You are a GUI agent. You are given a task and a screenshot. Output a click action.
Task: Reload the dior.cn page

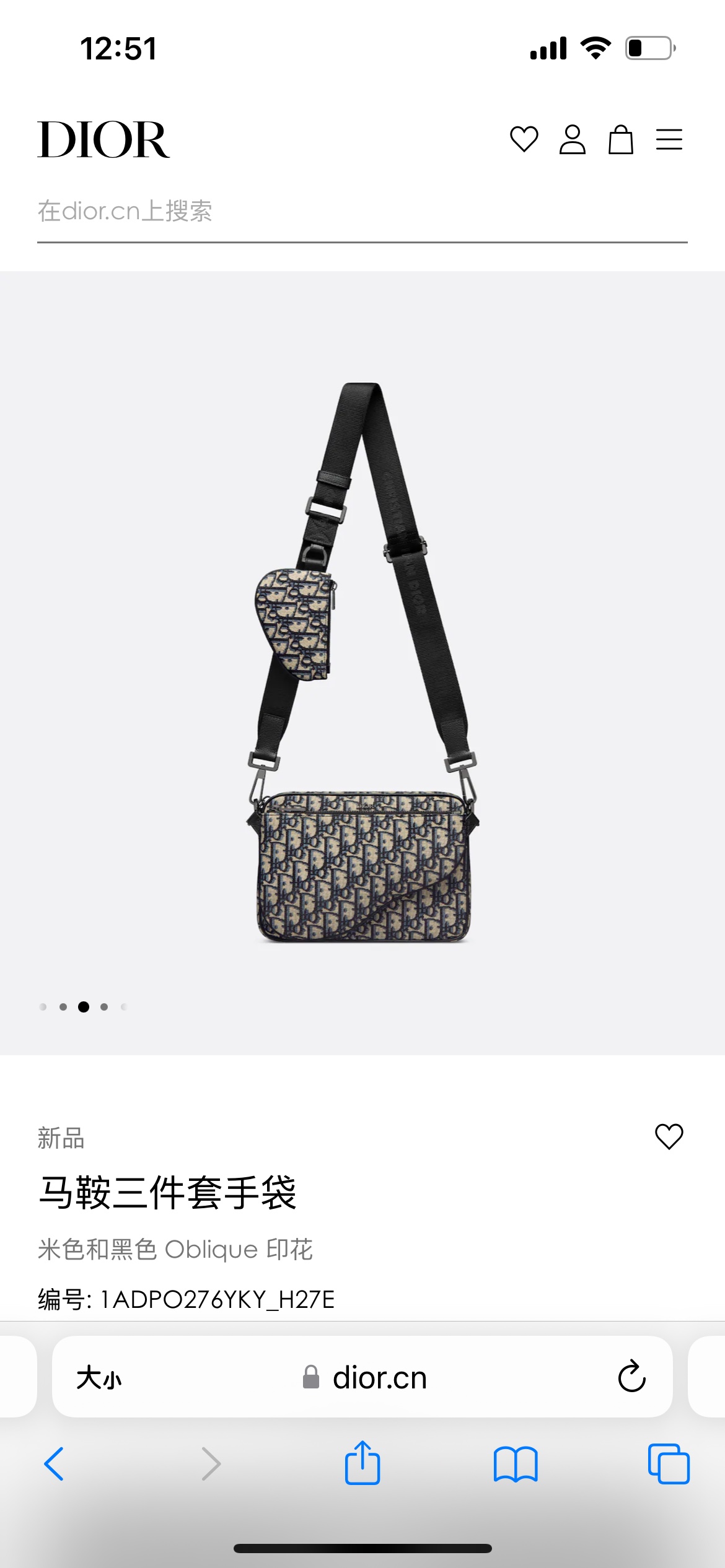point(631,1377)
